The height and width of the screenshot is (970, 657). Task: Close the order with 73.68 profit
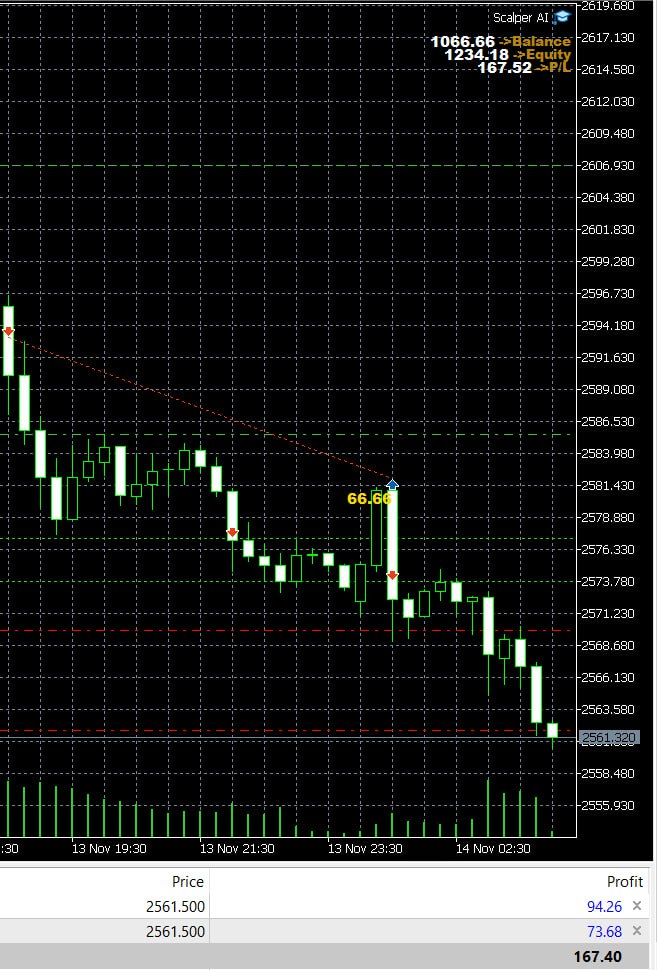[637, 932]
